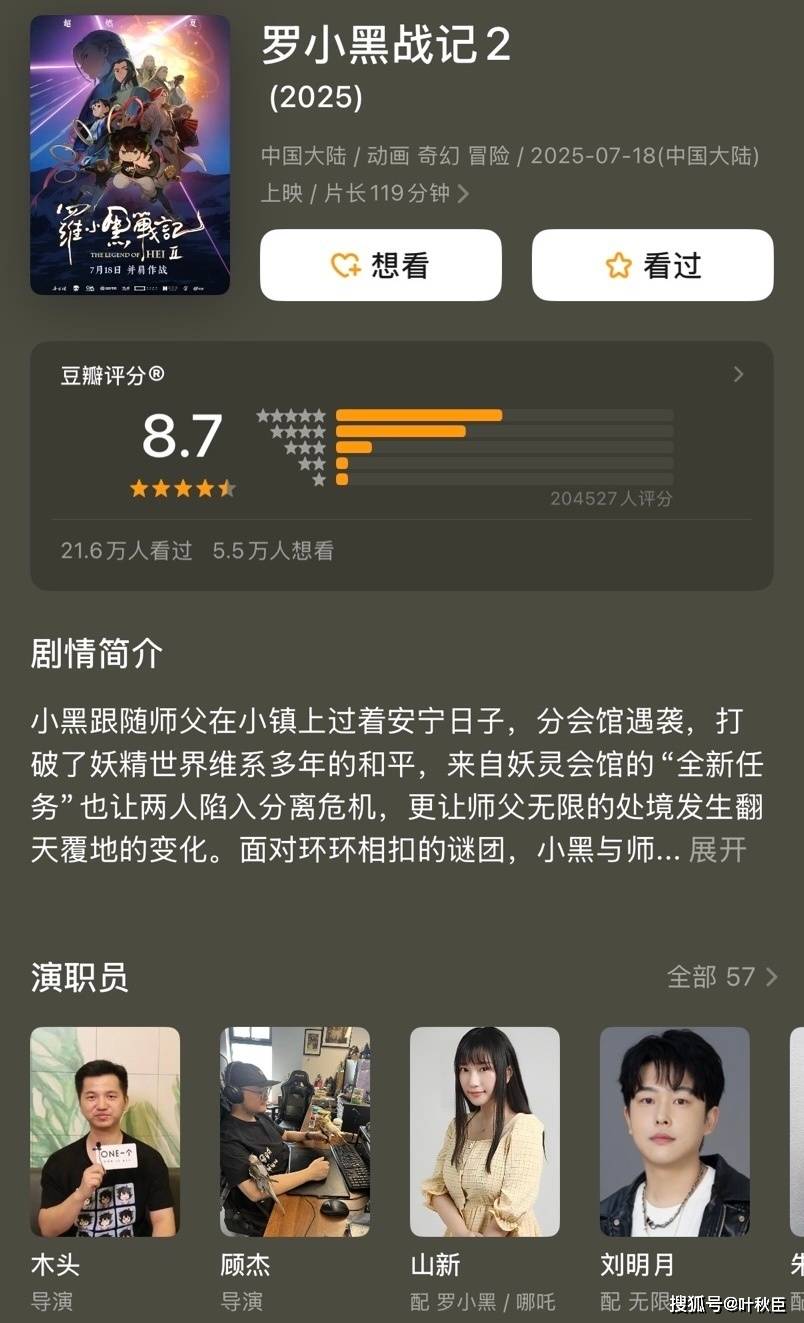The image size is (804, 1323).
Task: Expand the release date and runtime info
Action: [x=463, y=194]
